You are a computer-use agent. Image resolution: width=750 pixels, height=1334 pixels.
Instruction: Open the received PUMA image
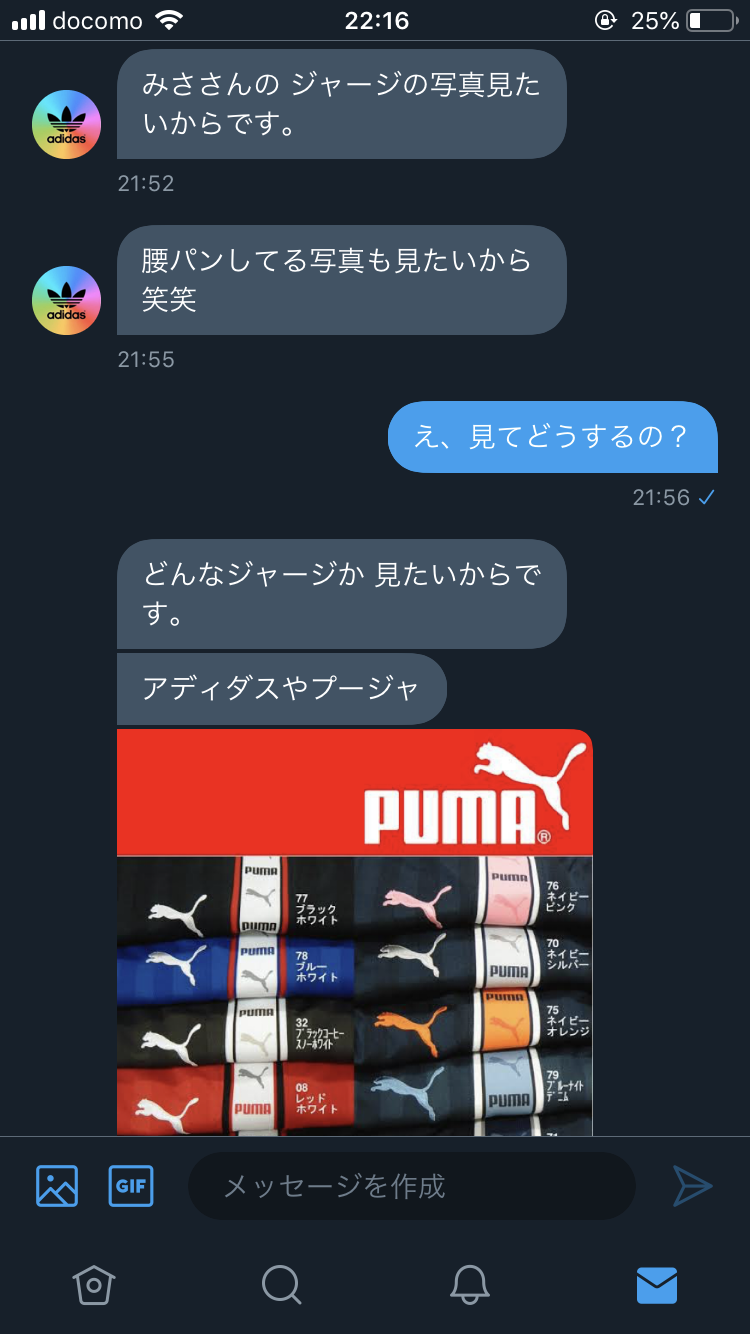coord(355,930)
